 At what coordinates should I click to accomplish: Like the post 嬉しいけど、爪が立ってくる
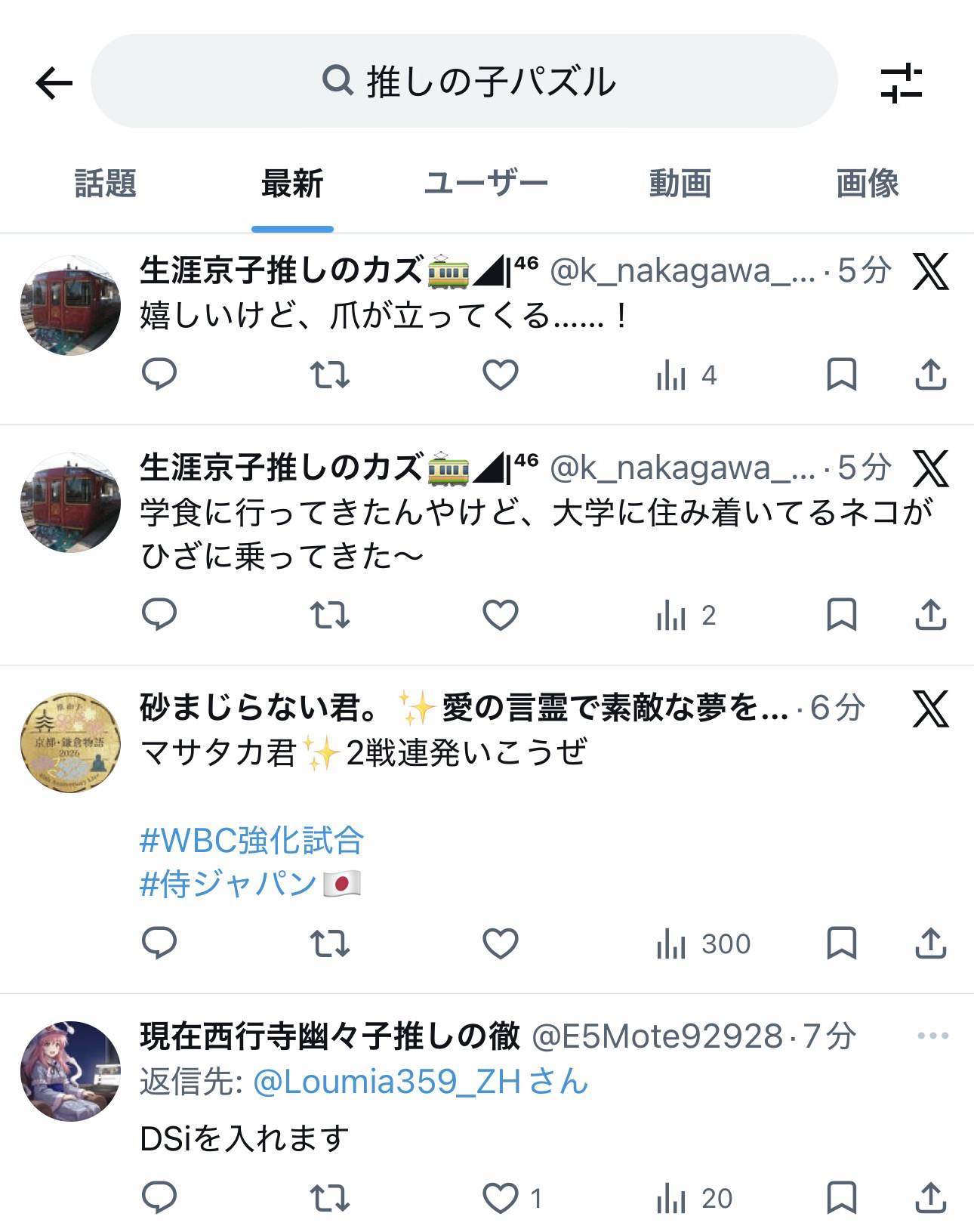pos(500,375)
